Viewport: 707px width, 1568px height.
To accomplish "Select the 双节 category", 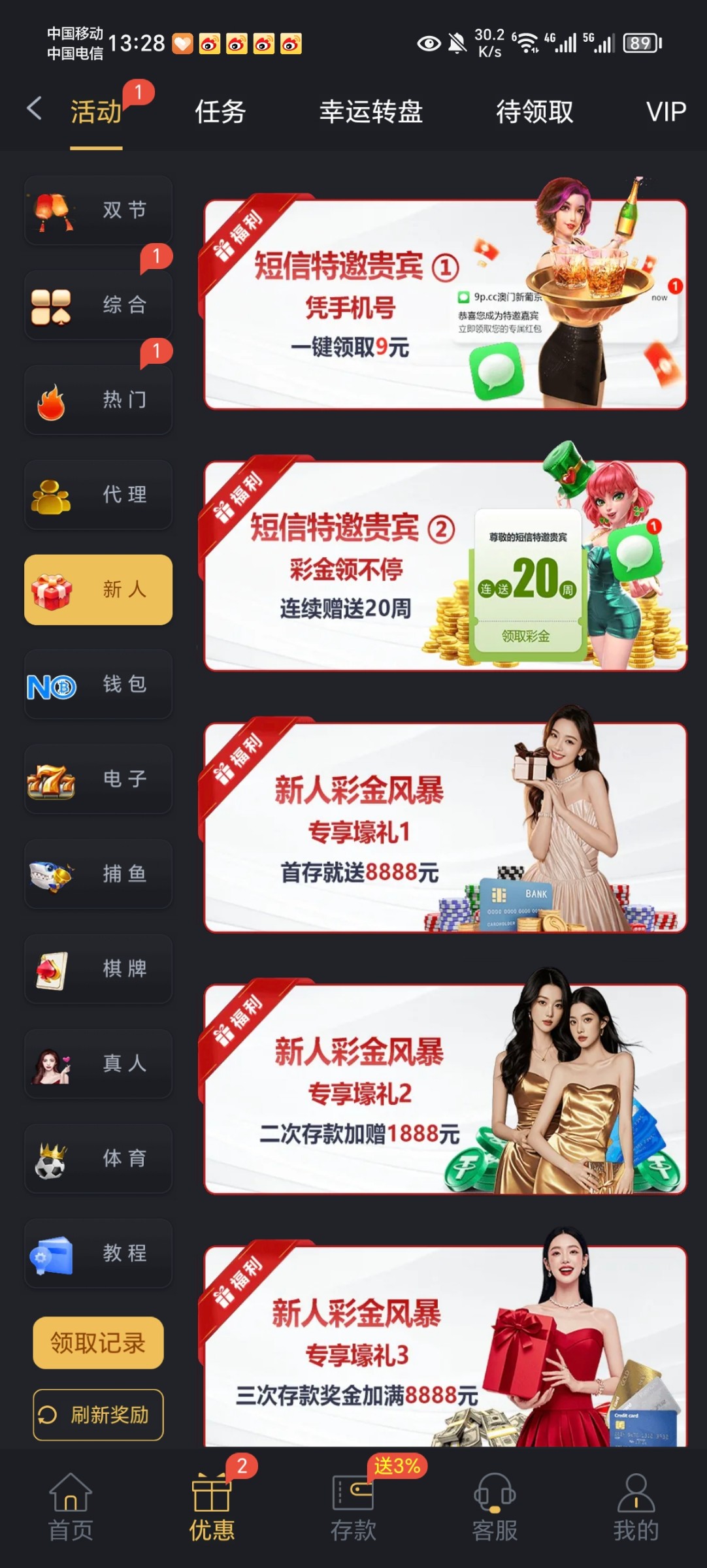I will 99,210.
